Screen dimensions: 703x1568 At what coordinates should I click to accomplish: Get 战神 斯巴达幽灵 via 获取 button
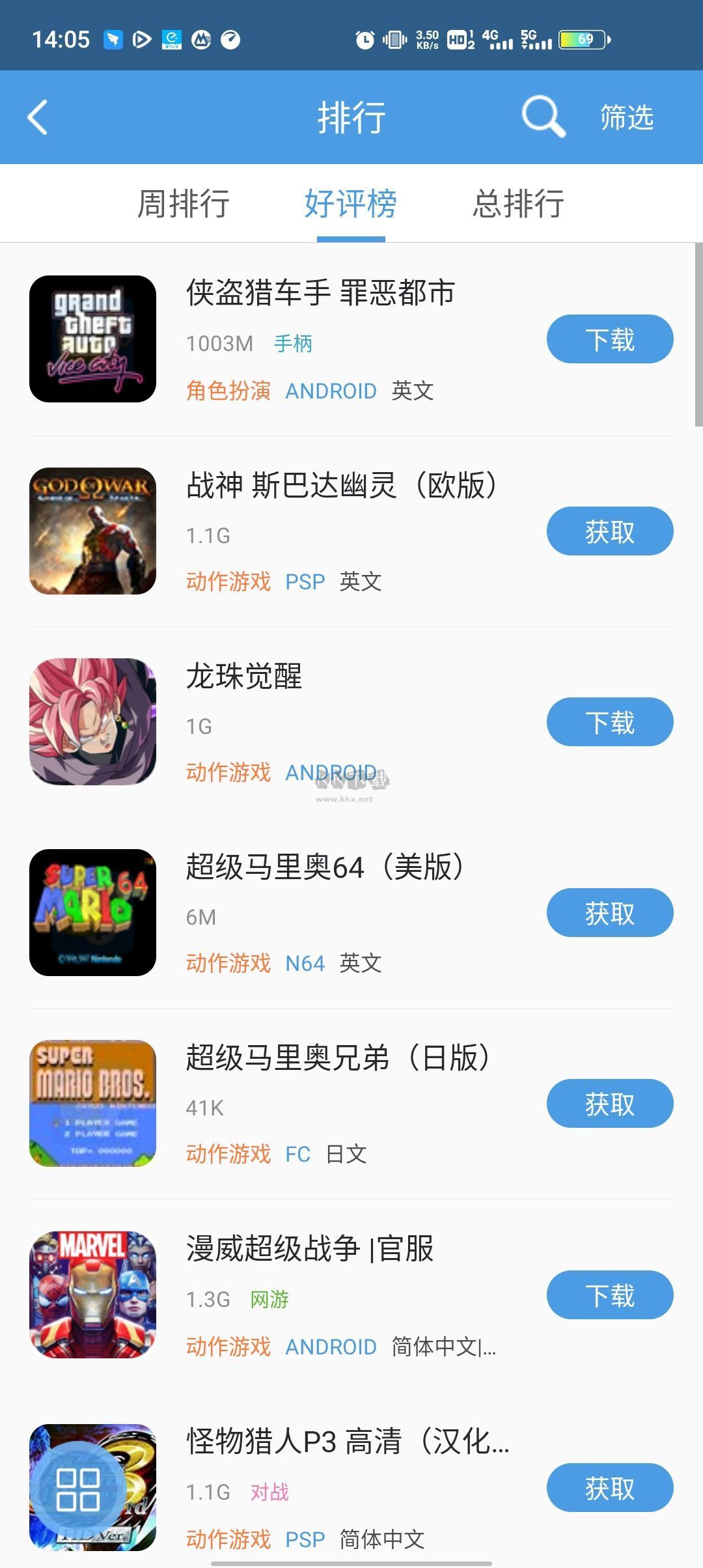tap(609, 531)
